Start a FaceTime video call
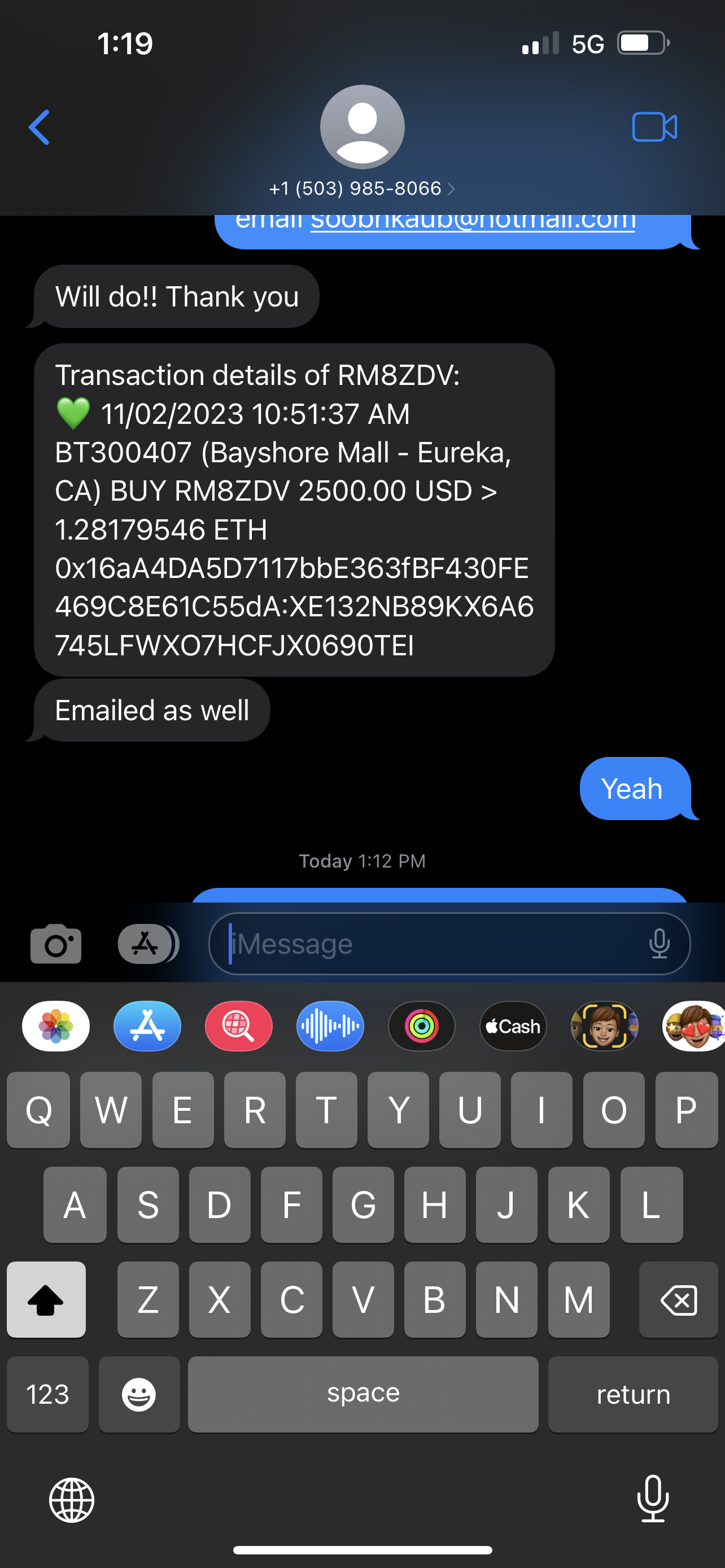This screenshot has width=725, height=1568. (654, 127)
